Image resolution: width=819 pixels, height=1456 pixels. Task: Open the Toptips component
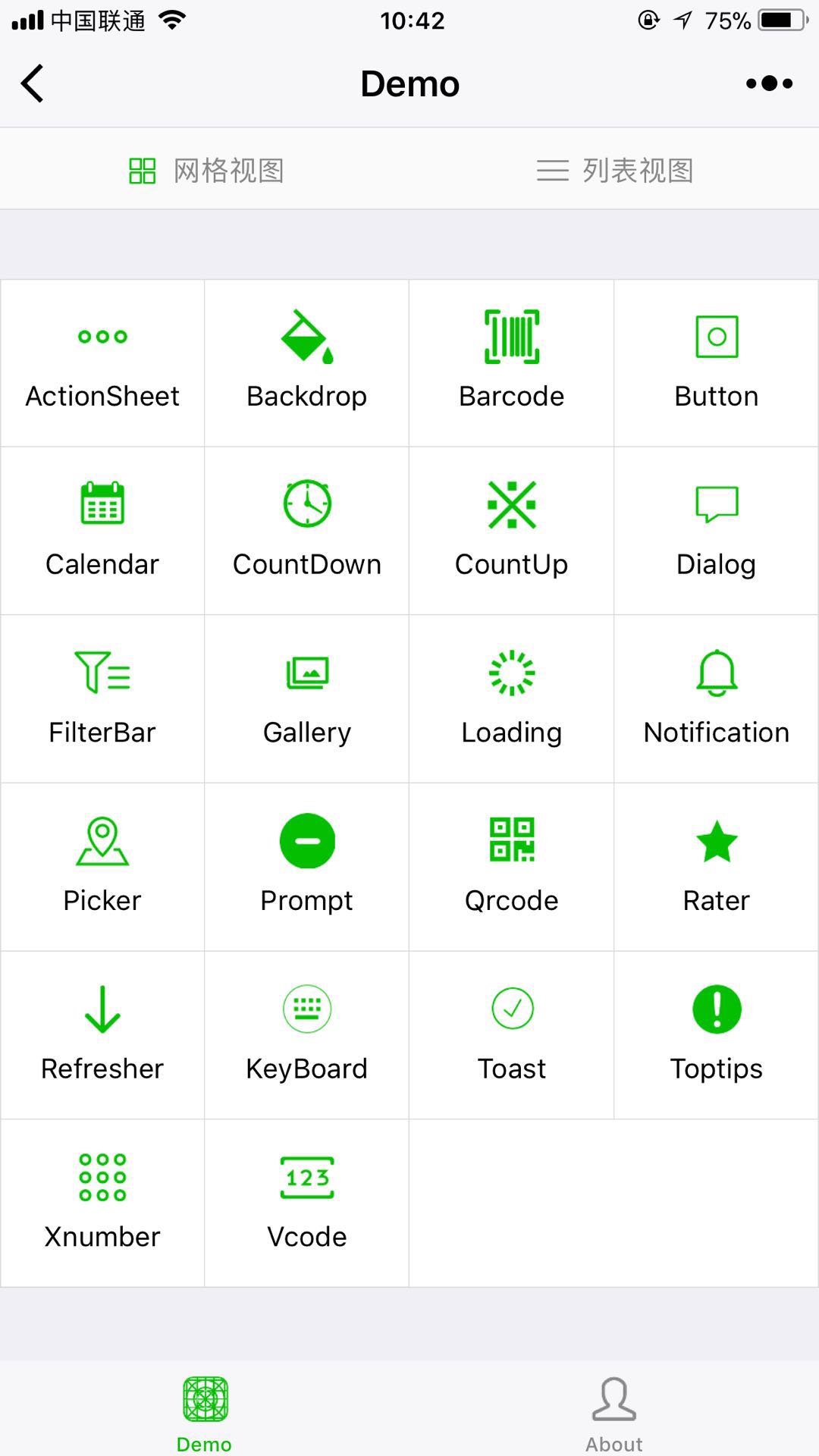coord(717,1035)
